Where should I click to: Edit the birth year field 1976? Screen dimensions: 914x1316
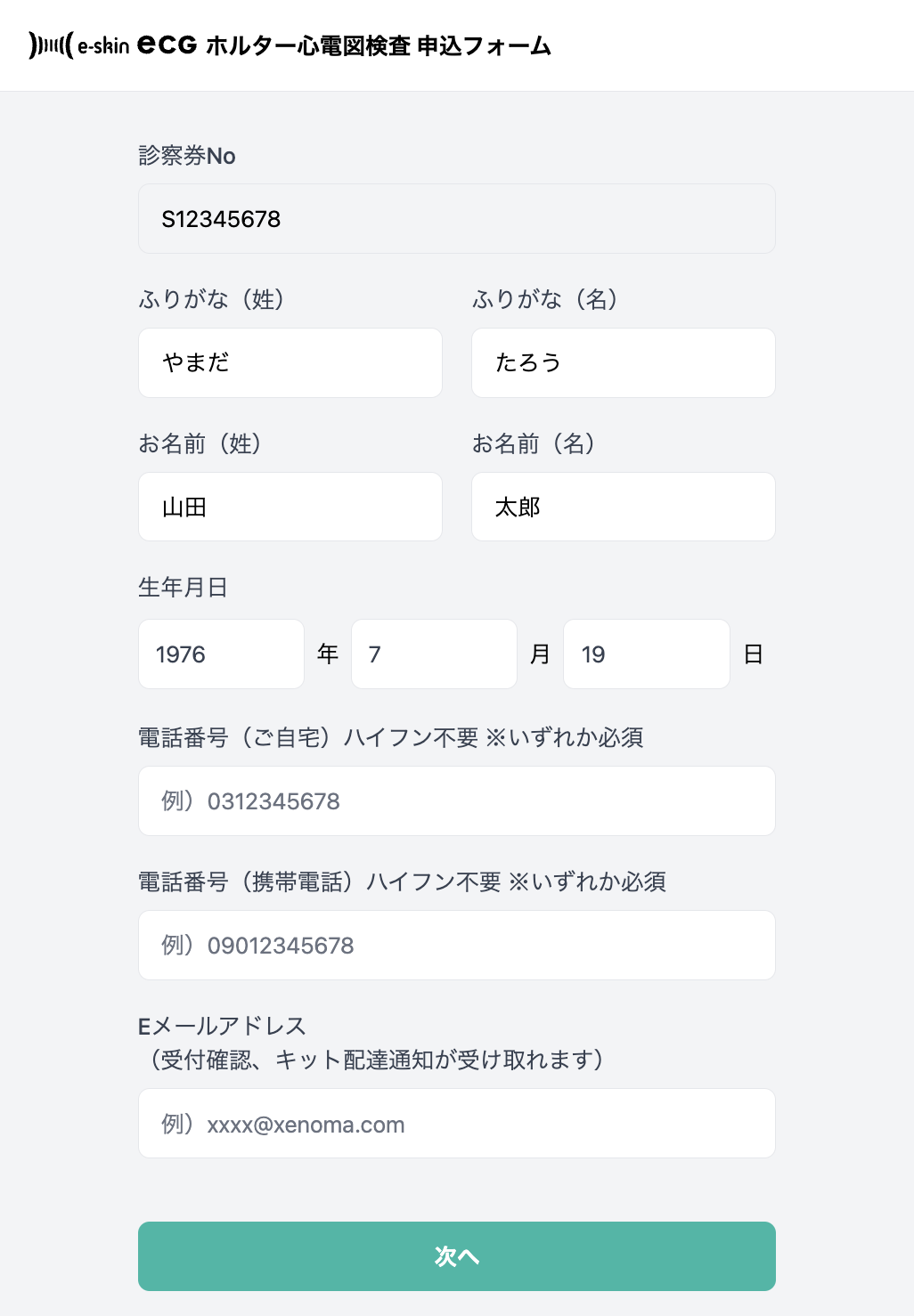click(x=221, y=654)
